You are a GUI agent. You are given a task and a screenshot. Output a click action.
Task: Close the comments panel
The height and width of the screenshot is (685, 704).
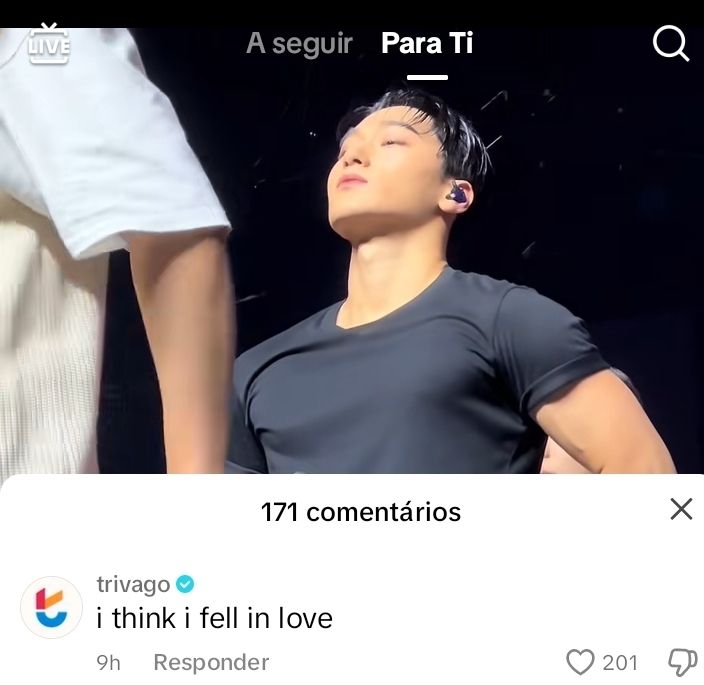(x=681, y=509)
